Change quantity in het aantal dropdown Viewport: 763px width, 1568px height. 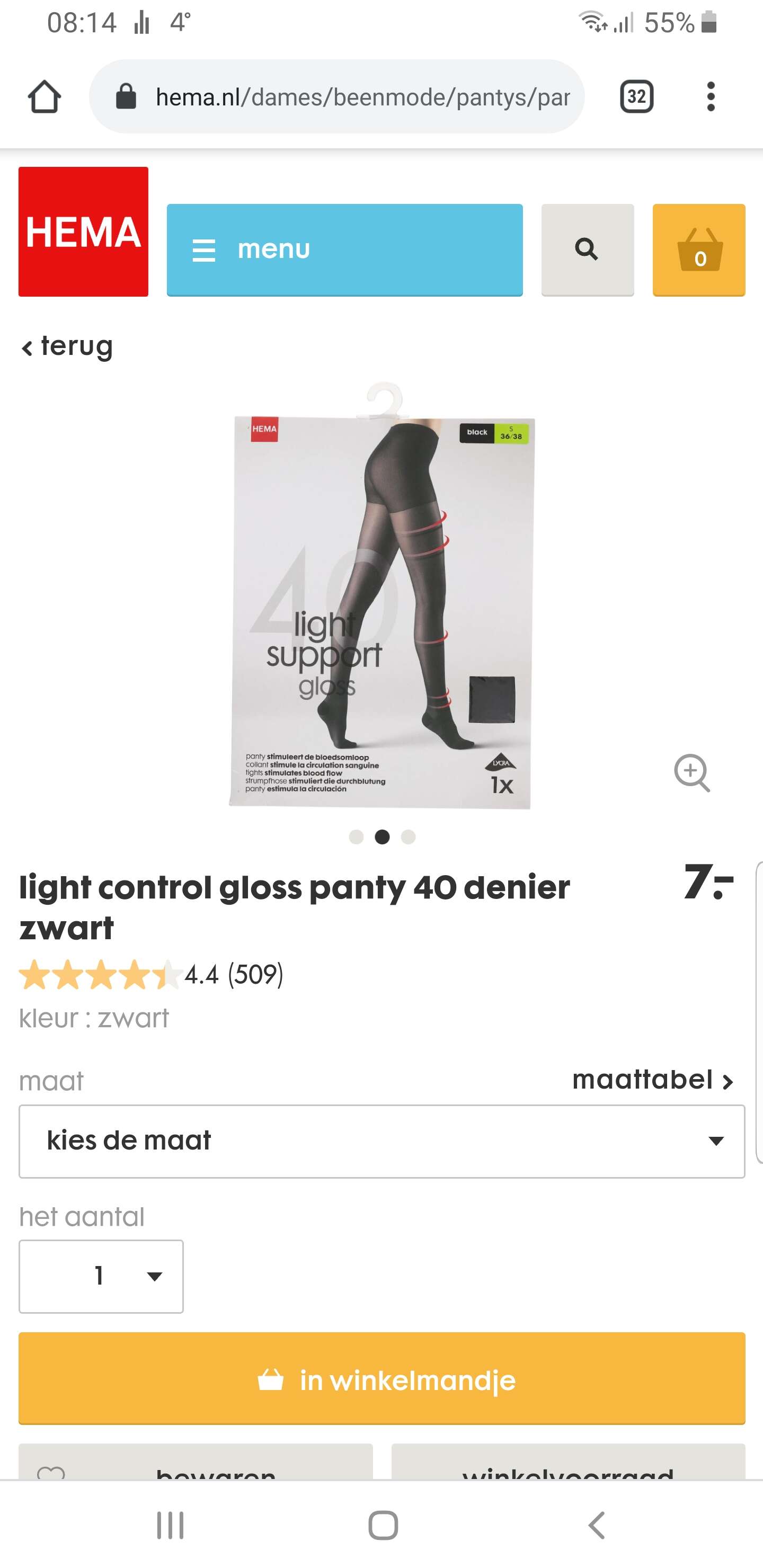[x=101, y=1276]
